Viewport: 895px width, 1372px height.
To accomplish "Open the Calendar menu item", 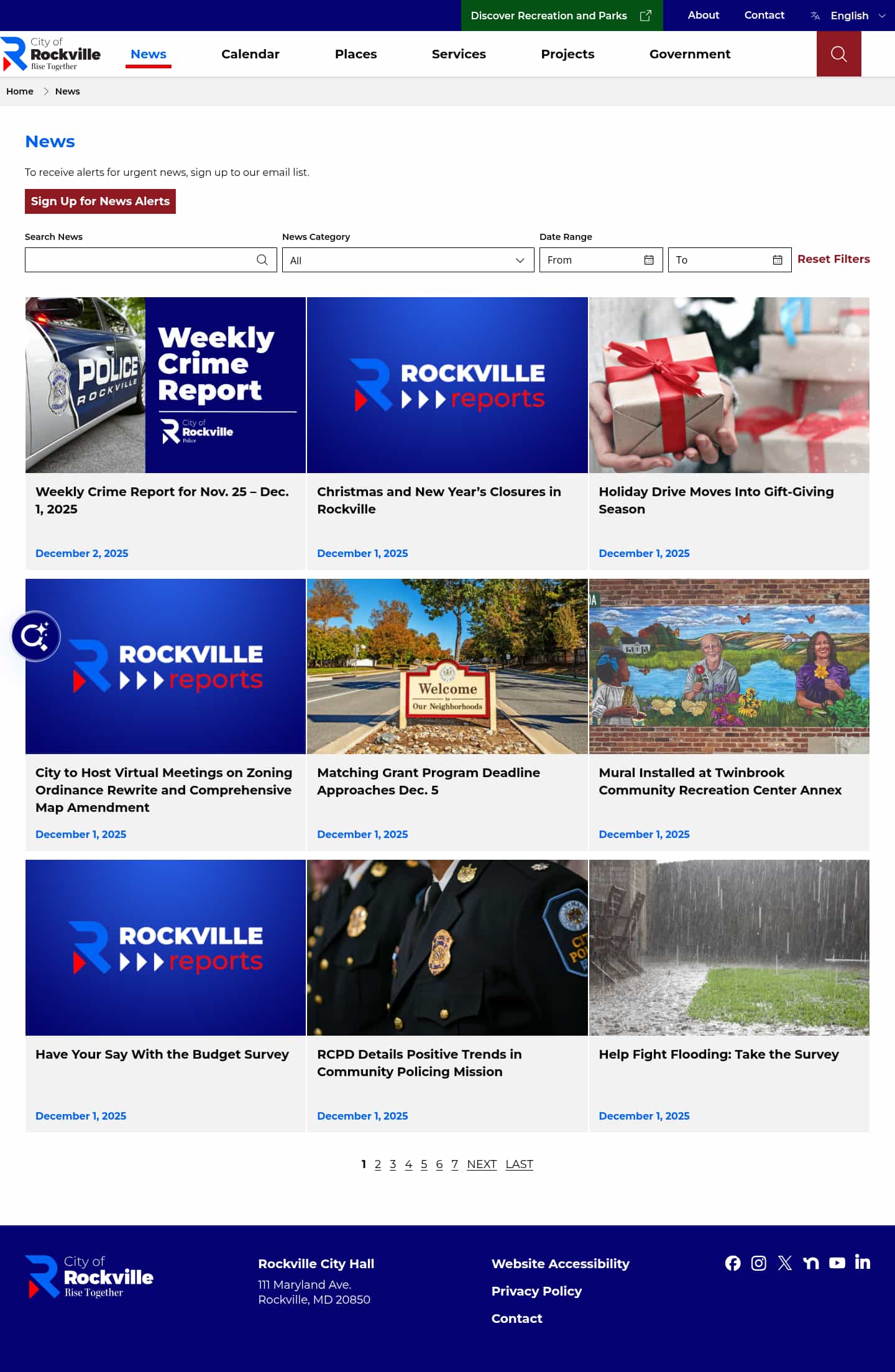I will click(x=250, y=54).
